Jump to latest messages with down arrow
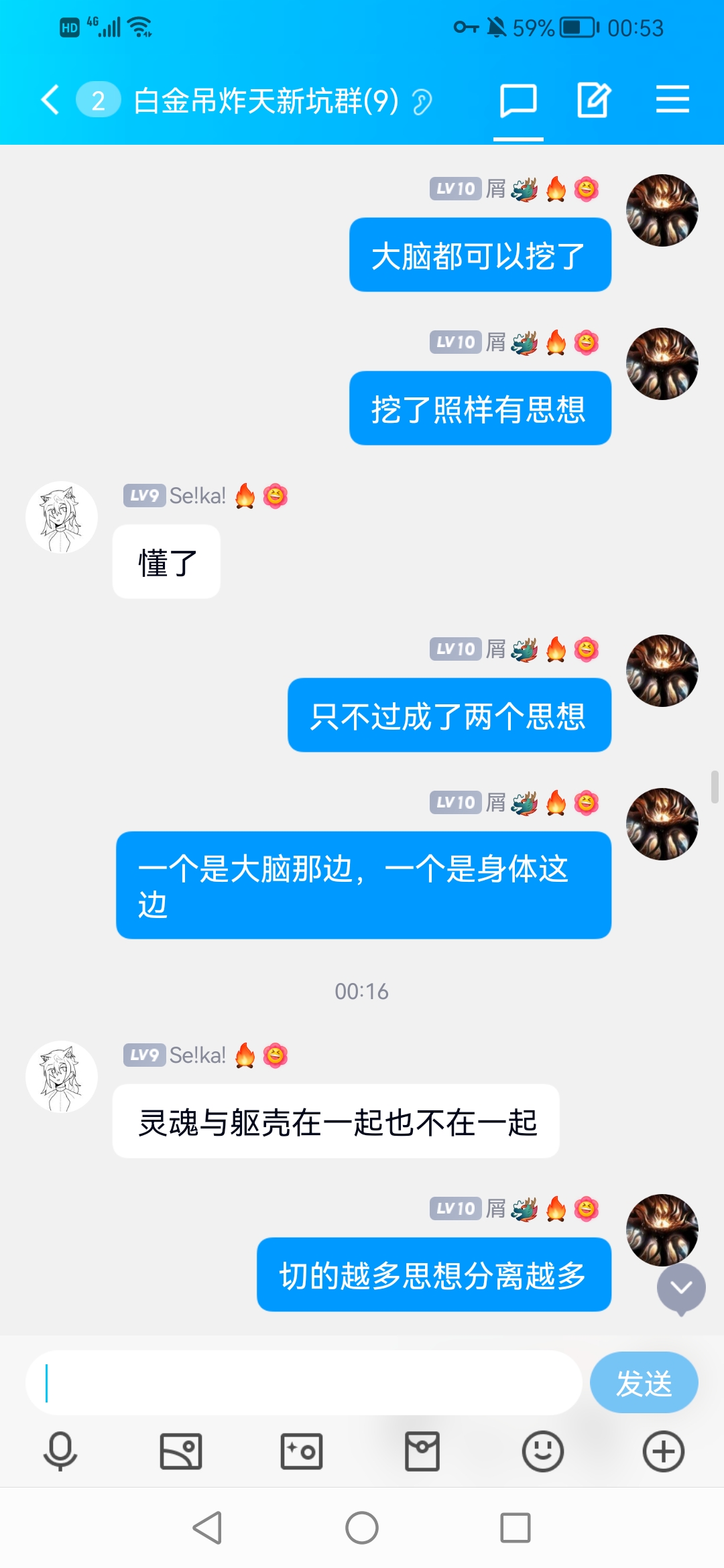The image size is (724, 1568). 681,1287
